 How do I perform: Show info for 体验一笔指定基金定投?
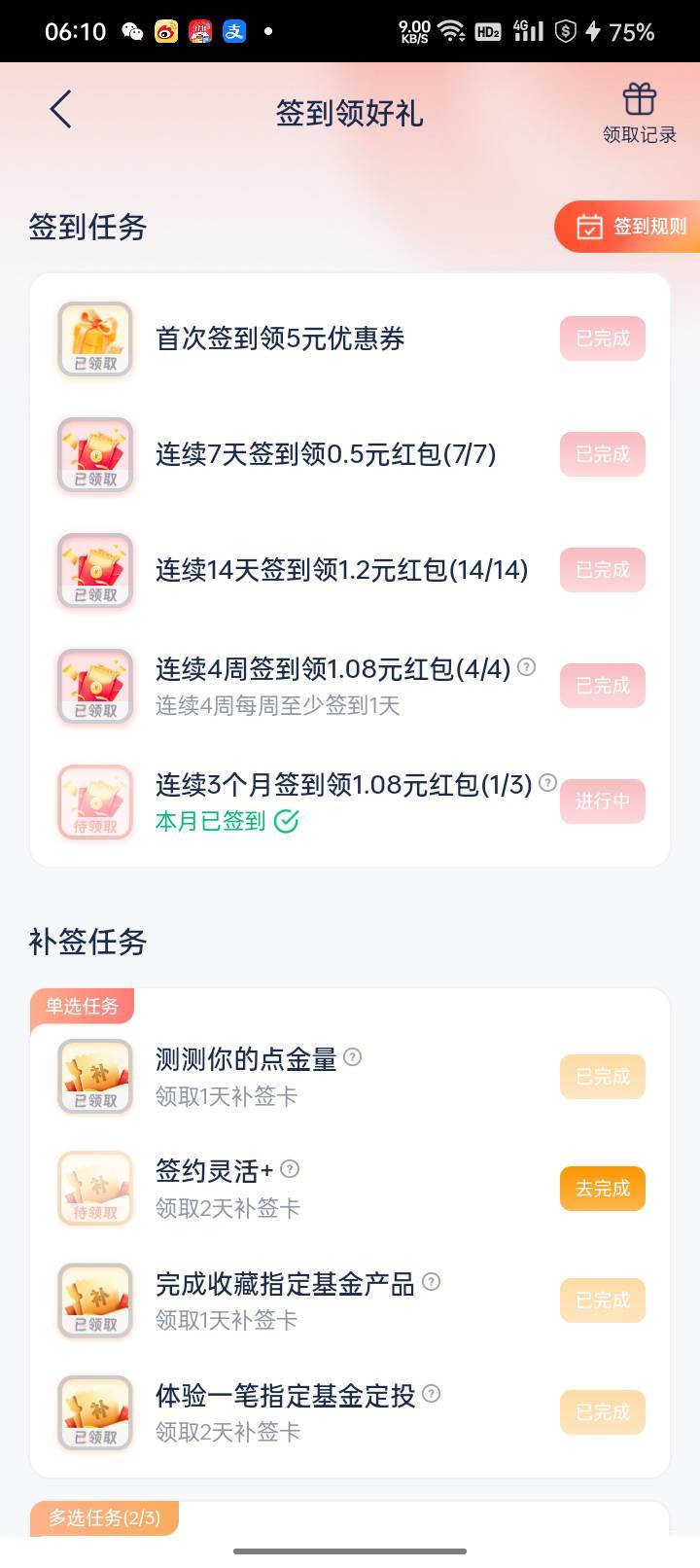[x=431, y=1394]
